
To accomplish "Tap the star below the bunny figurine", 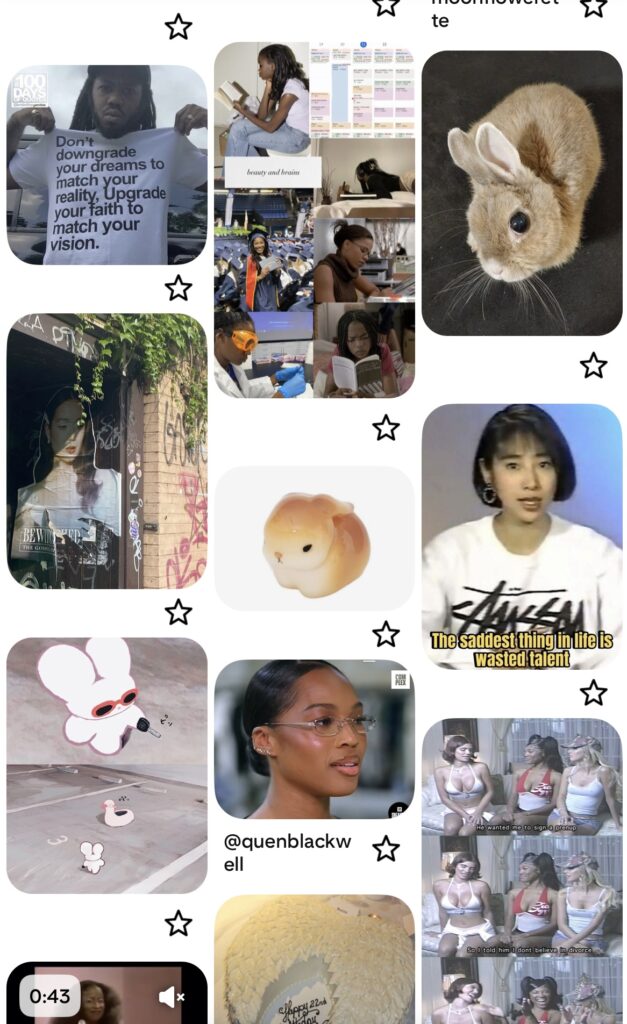I will (386, 634).
